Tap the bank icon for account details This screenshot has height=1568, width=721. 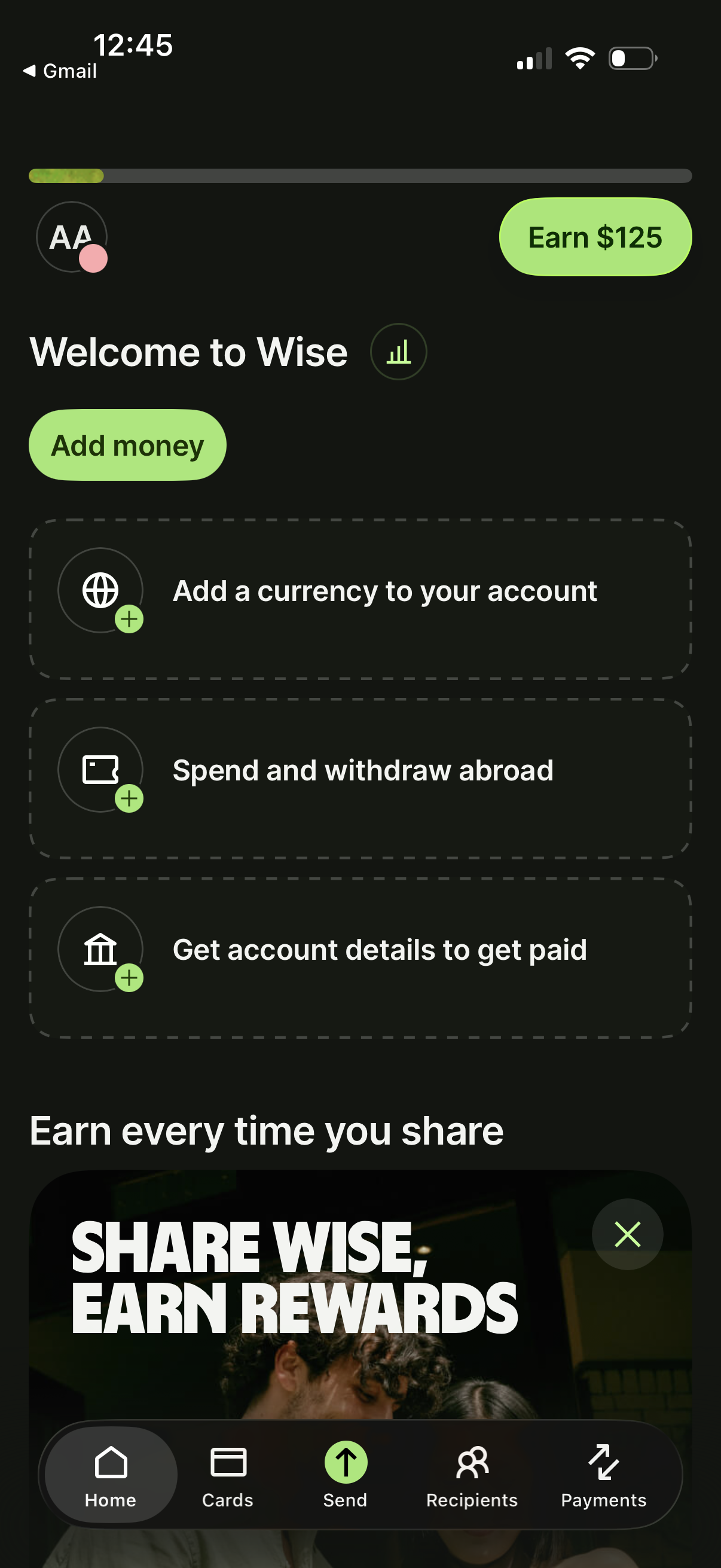[100, 948]
